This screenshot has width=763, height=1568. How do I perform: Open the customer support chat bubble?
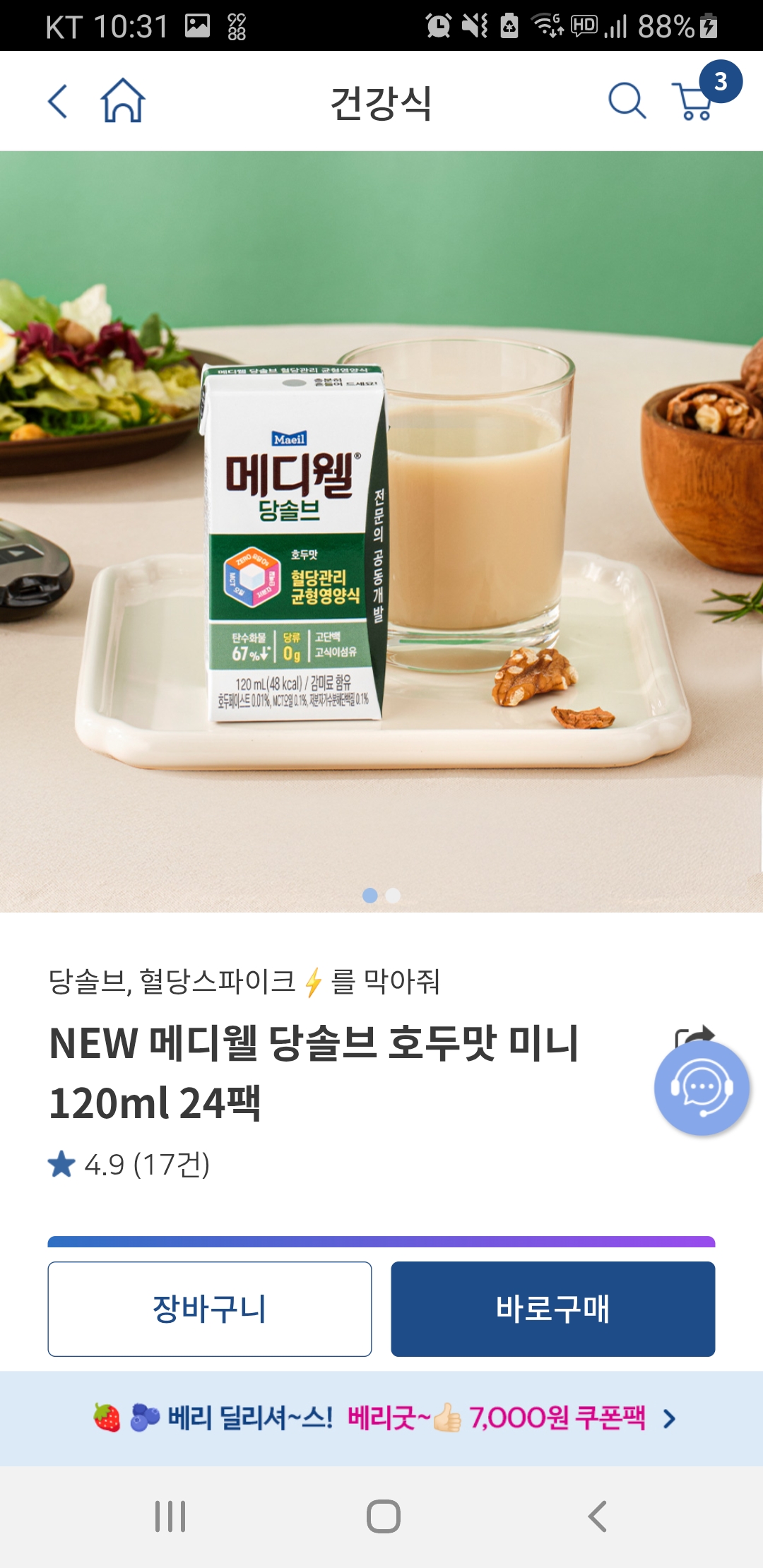pyautogui.click(x=701, y=1088)
